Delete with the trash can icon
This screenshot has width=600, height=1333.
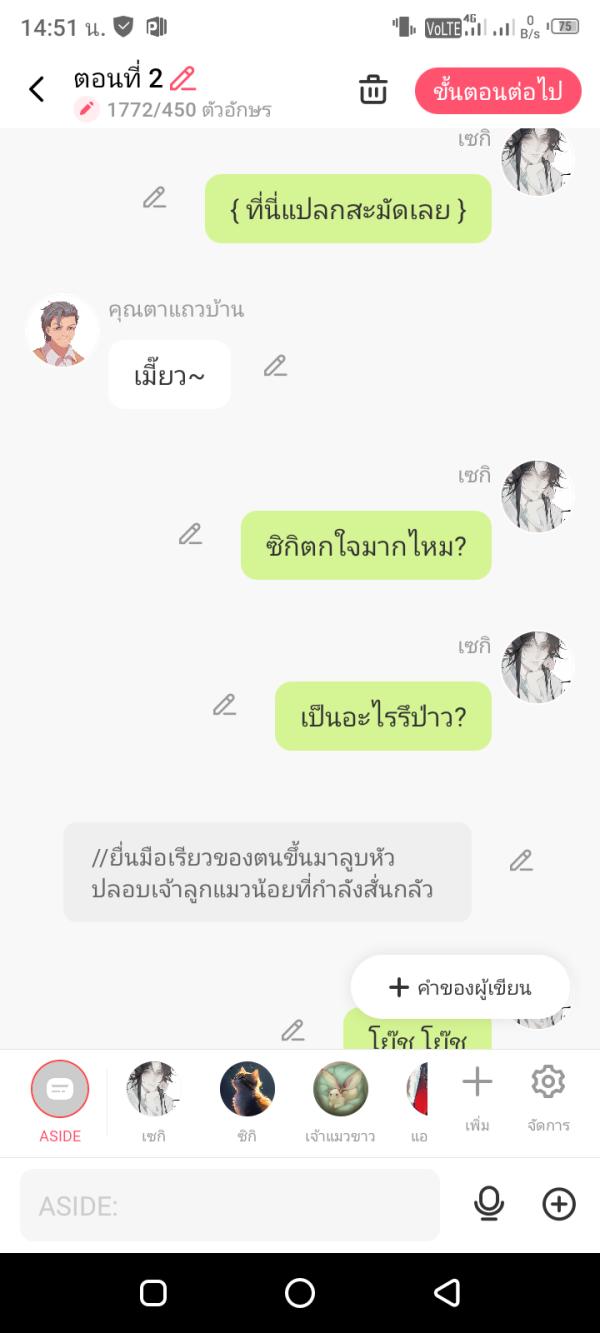[373, 90]
